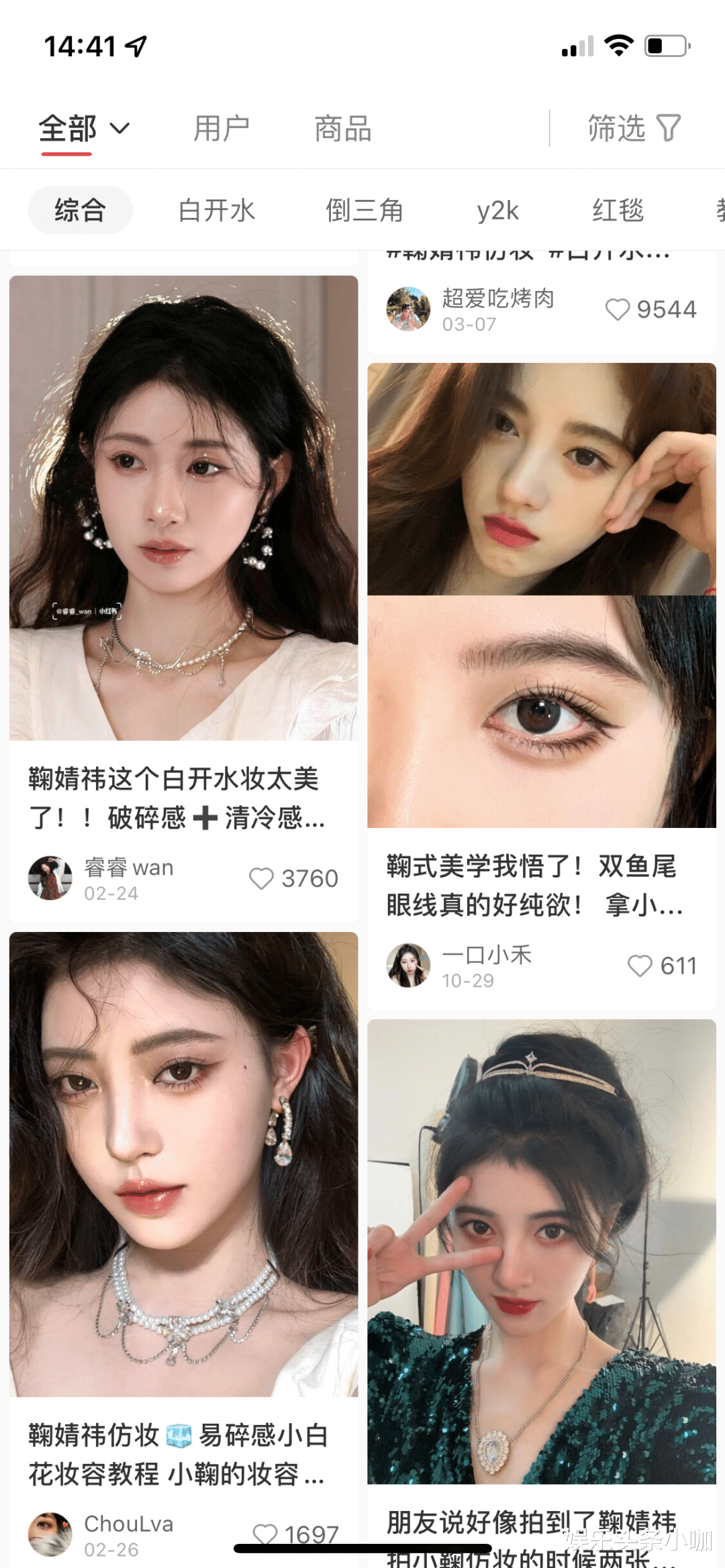
Task: Select the 白开水 category chip
Action: pyautogui.click(x=216, y=210)
